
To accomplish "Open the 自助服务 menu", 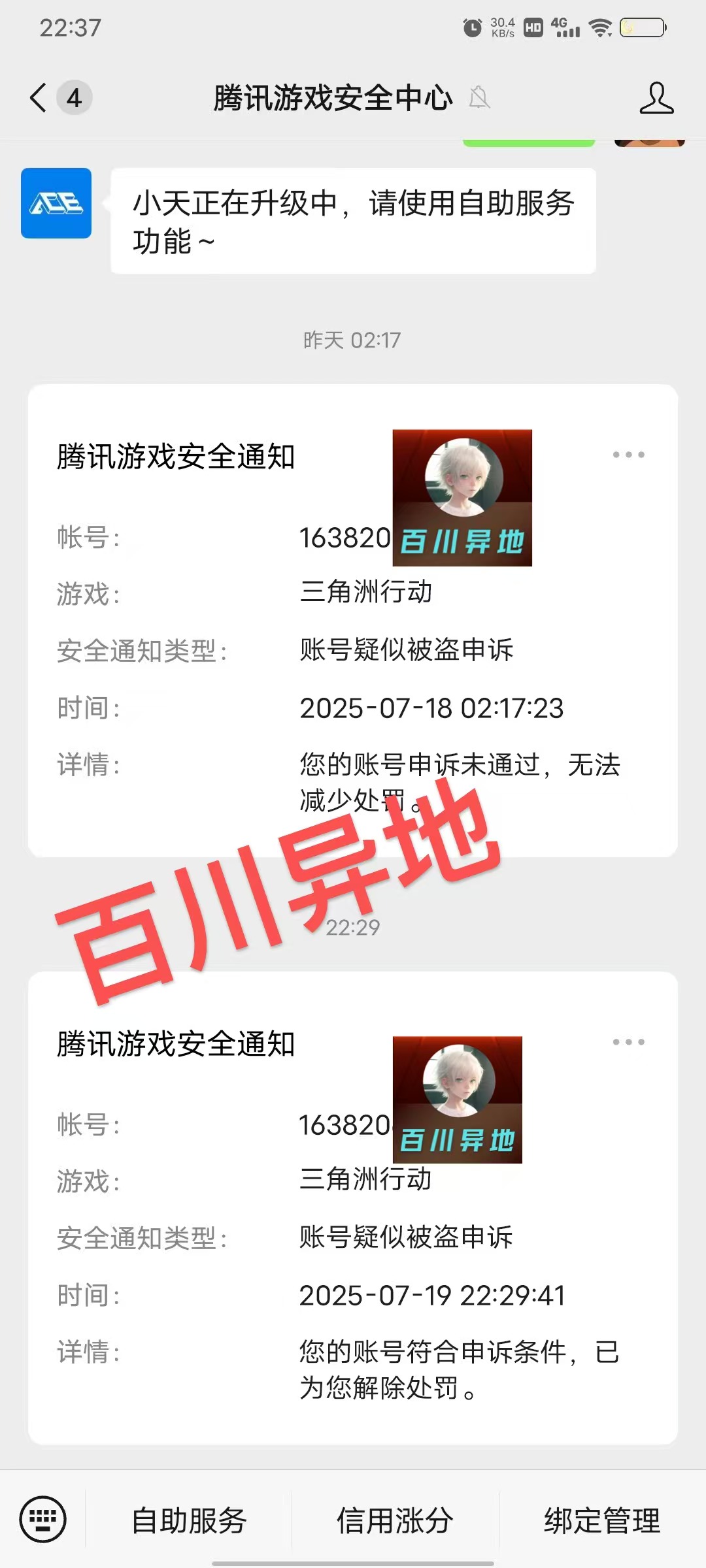I will [189, 1520].
